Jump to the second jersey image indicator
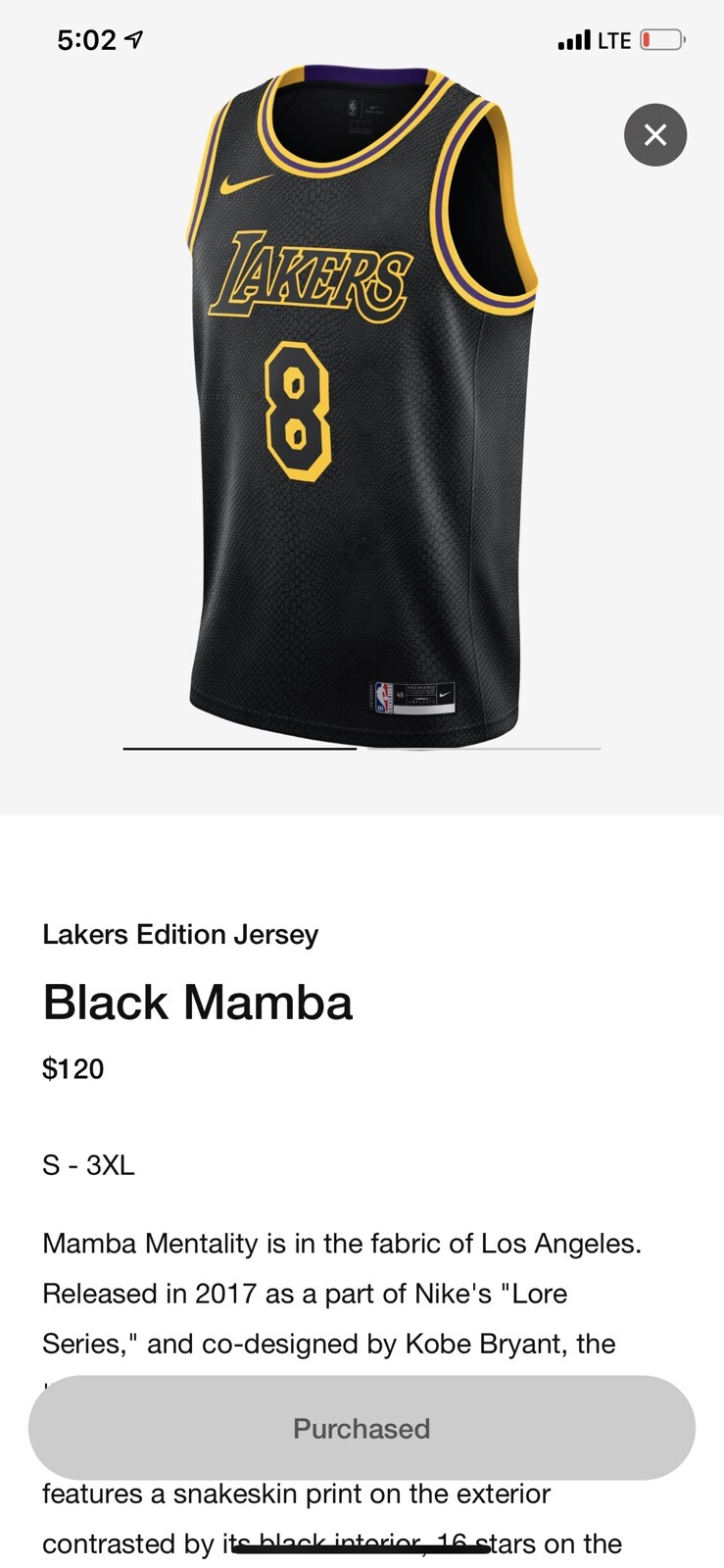This screenshot has height=1568, width=724. (x=483, y=749)
